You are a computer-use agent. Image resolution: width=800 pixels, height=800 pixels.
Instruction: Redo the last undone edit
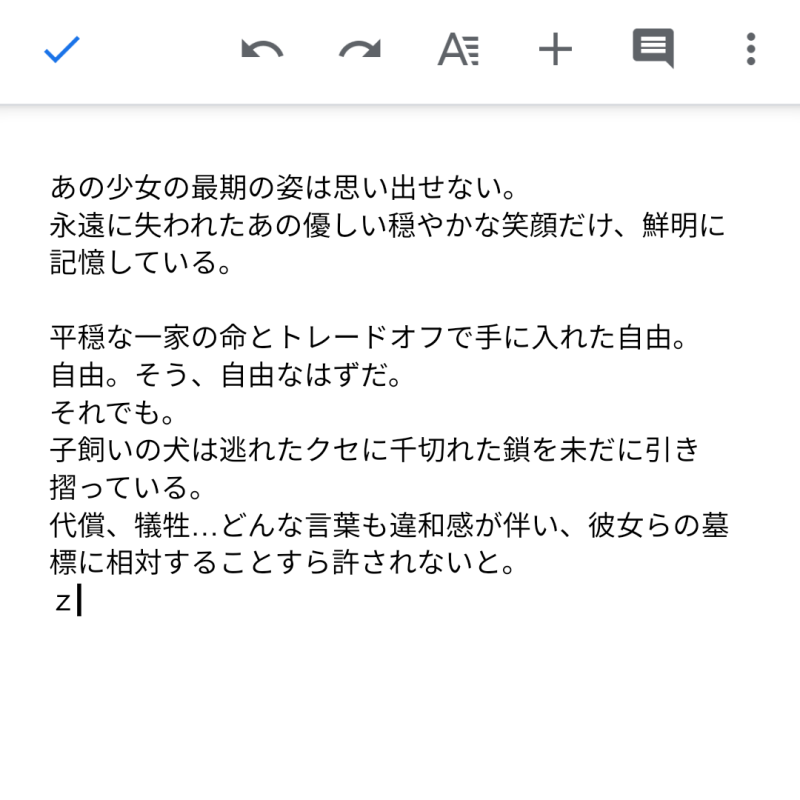(360, 49)
